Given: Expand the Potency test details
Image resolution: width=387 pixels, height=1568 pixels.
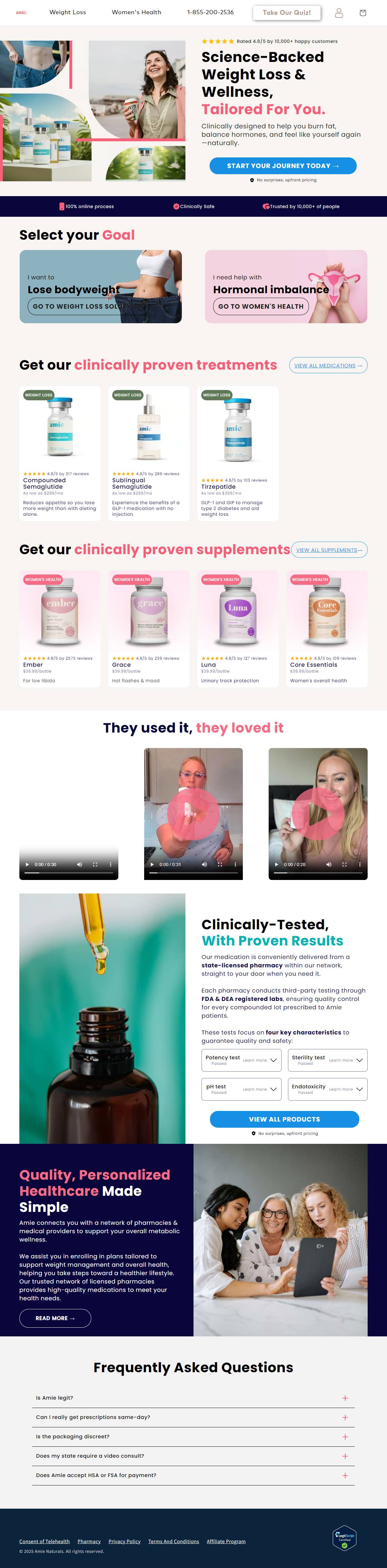Looking at the screenshot, I should (x=241, y=1060).
